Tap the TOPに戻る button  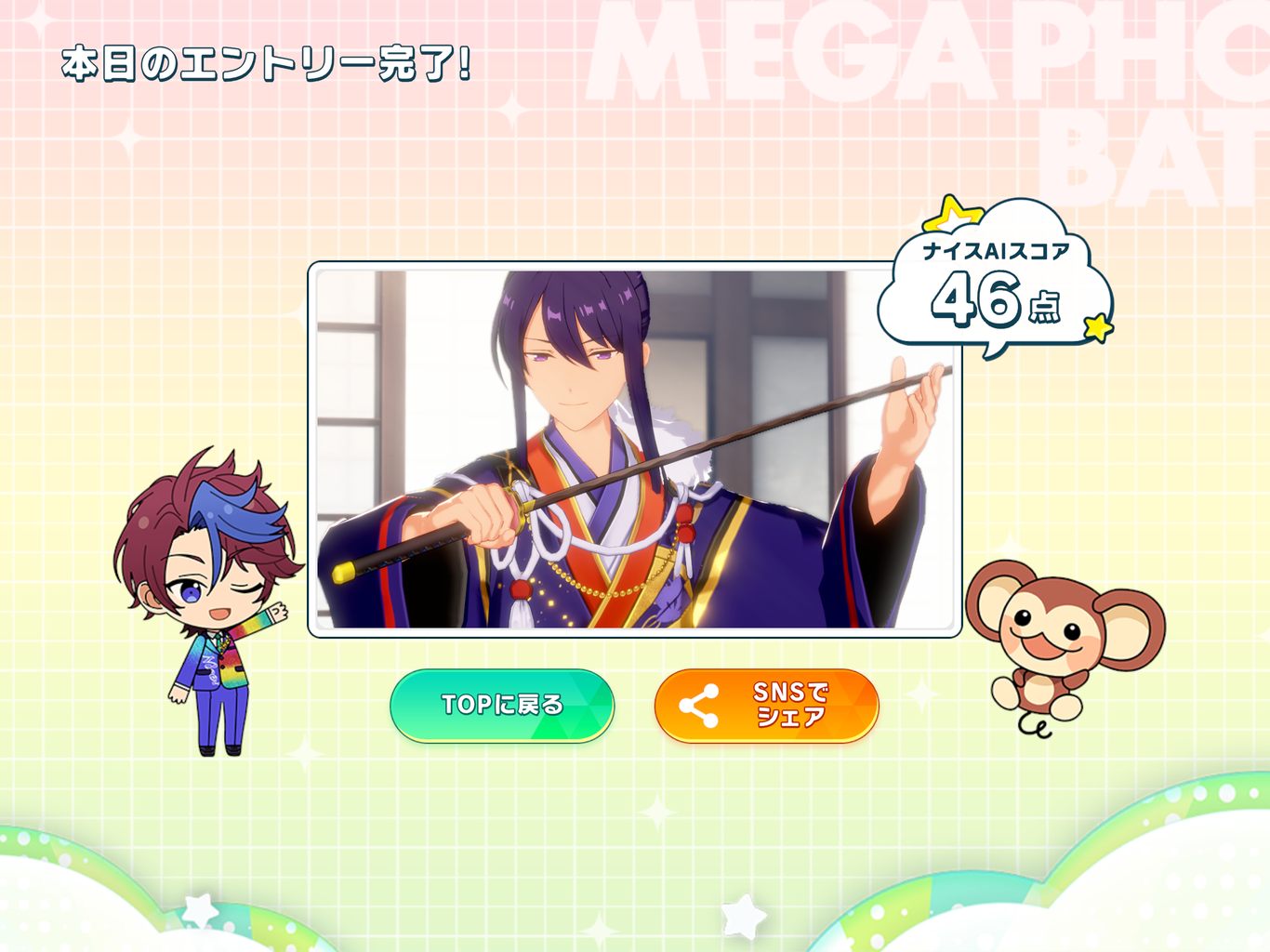point(502,706)
